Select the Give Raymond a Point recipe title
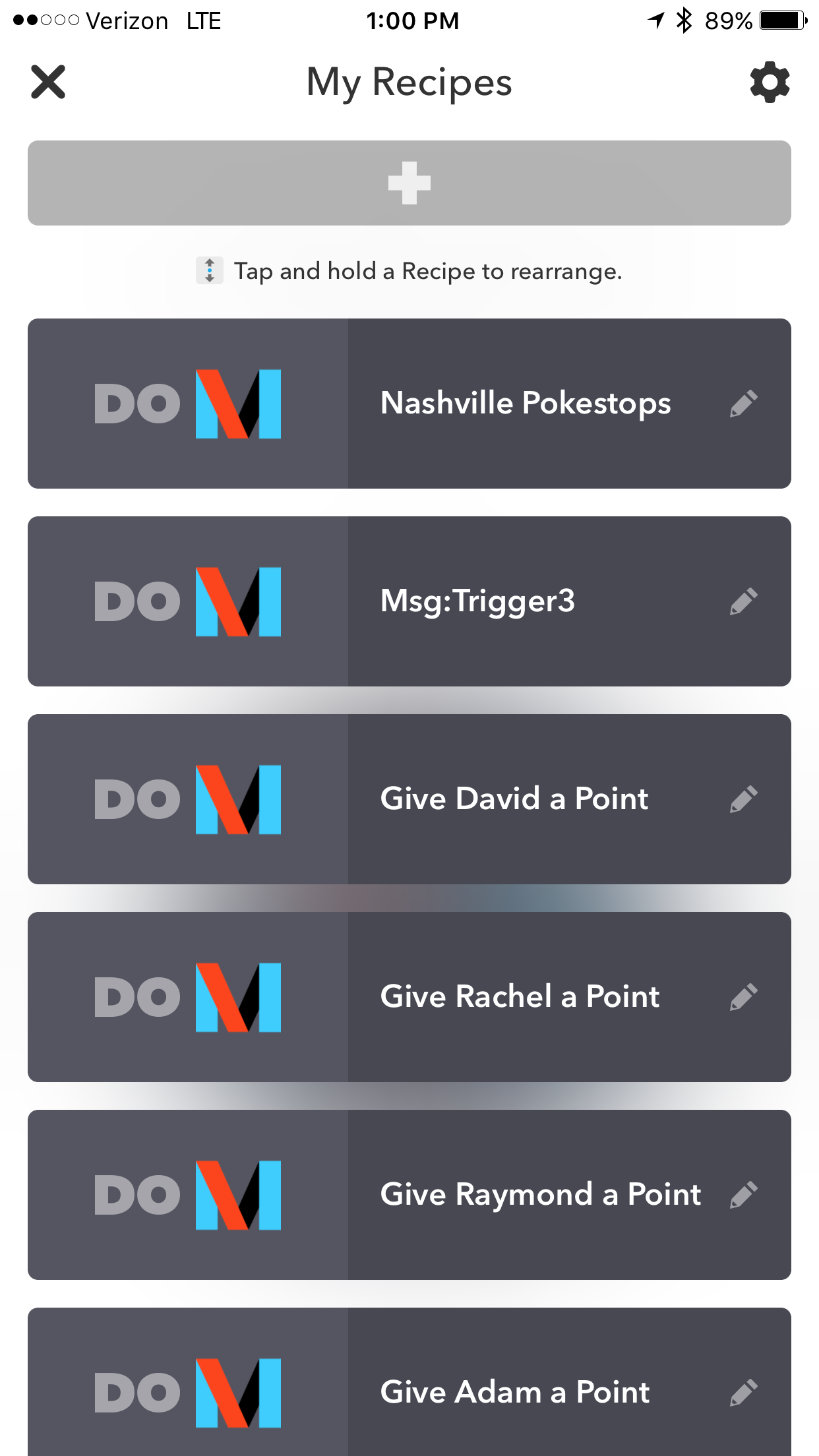Viewport: 819px width, 1456px height. 541,1194
